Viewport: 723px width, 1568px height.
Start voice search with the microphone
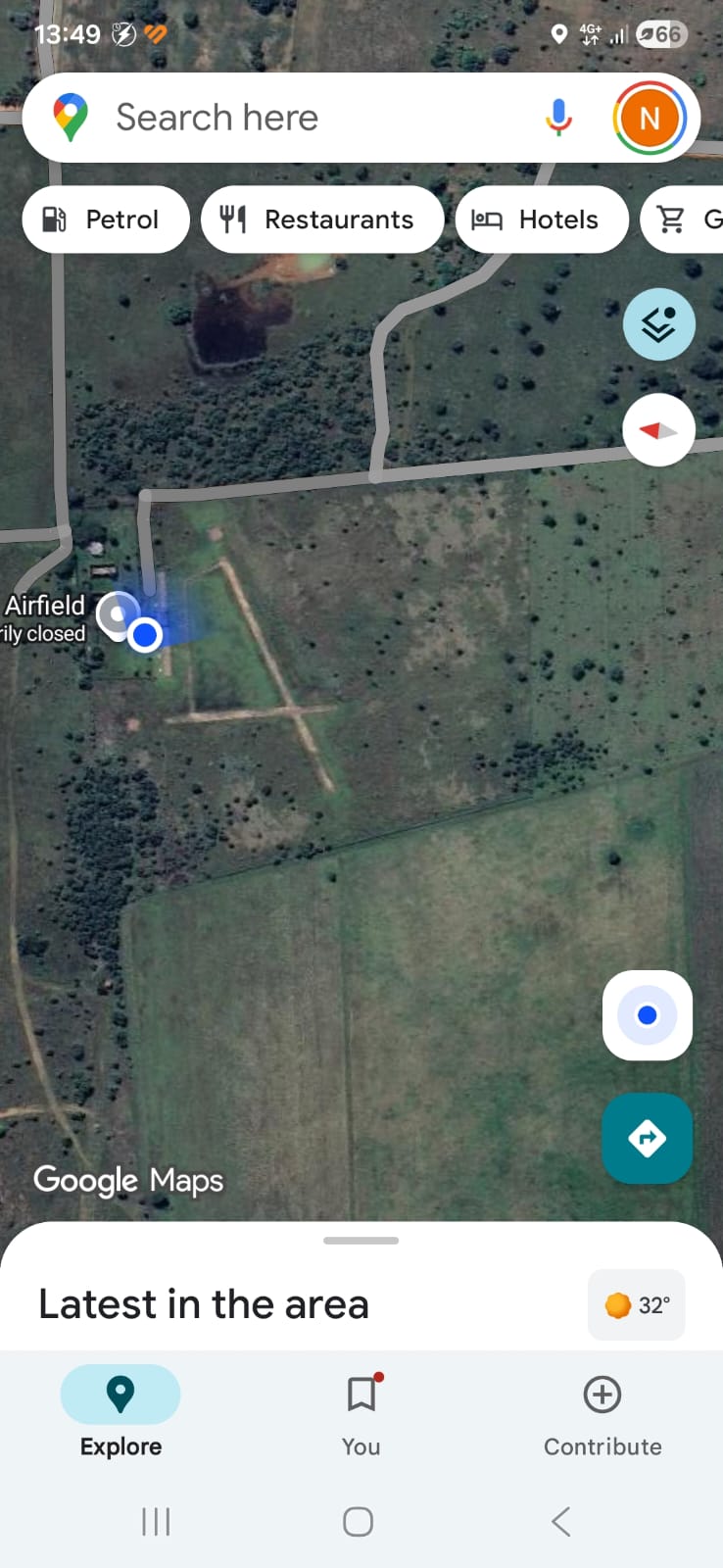click(558, 118)
